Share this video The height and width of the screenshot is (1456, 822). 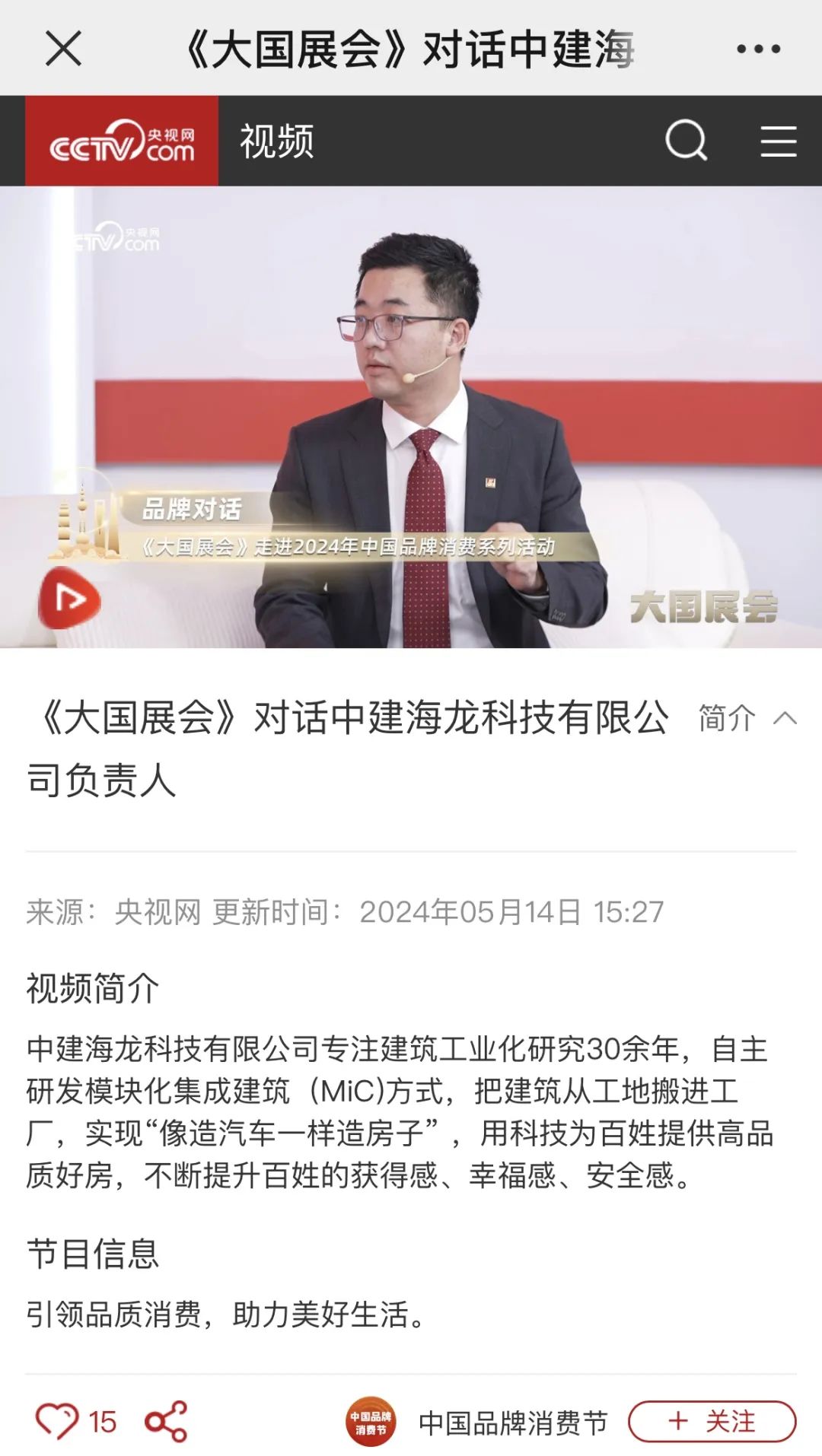(x=166, y=1421)
